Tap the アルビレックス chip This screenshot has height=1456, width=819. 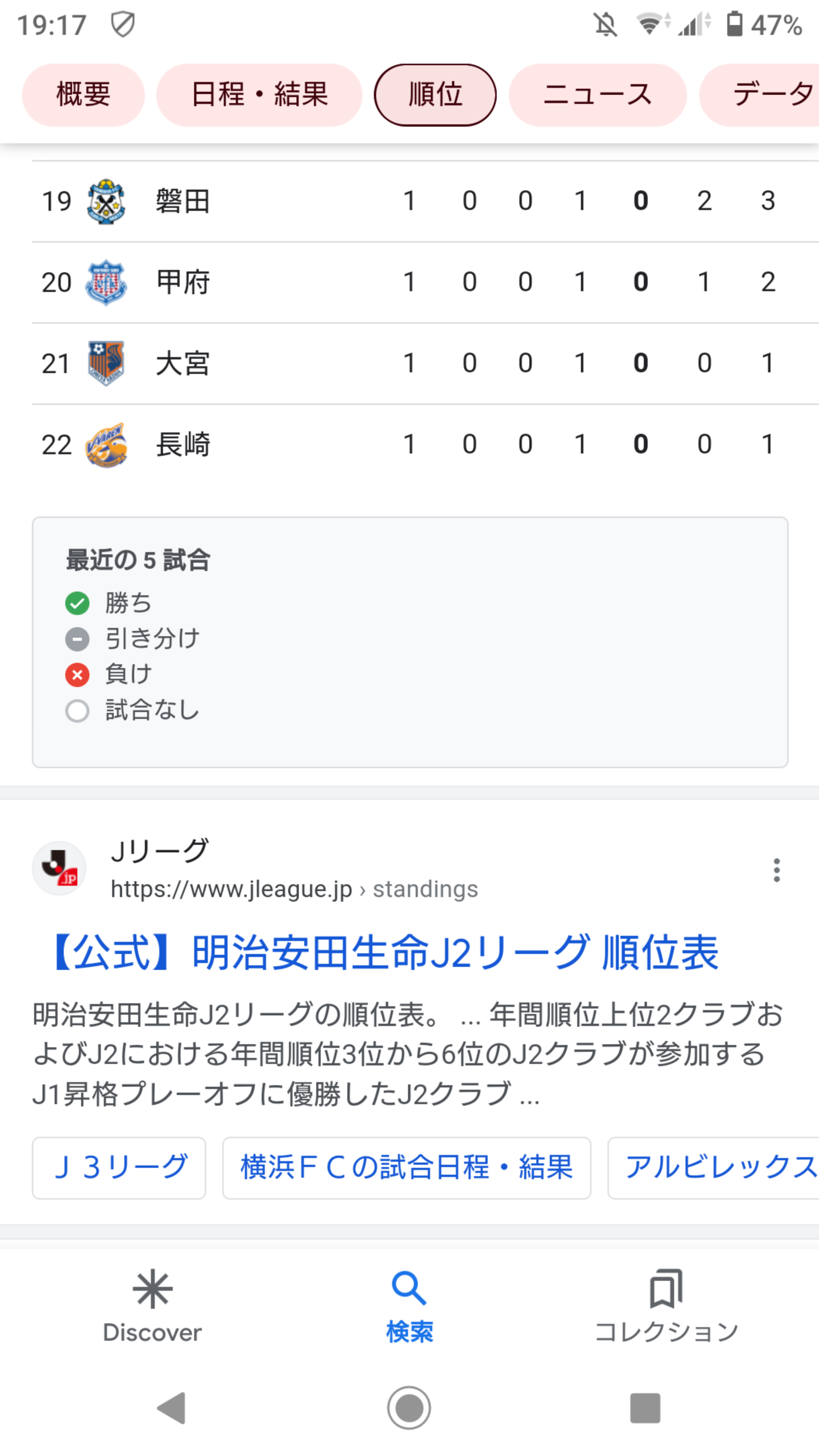[x=713, y=1168]
